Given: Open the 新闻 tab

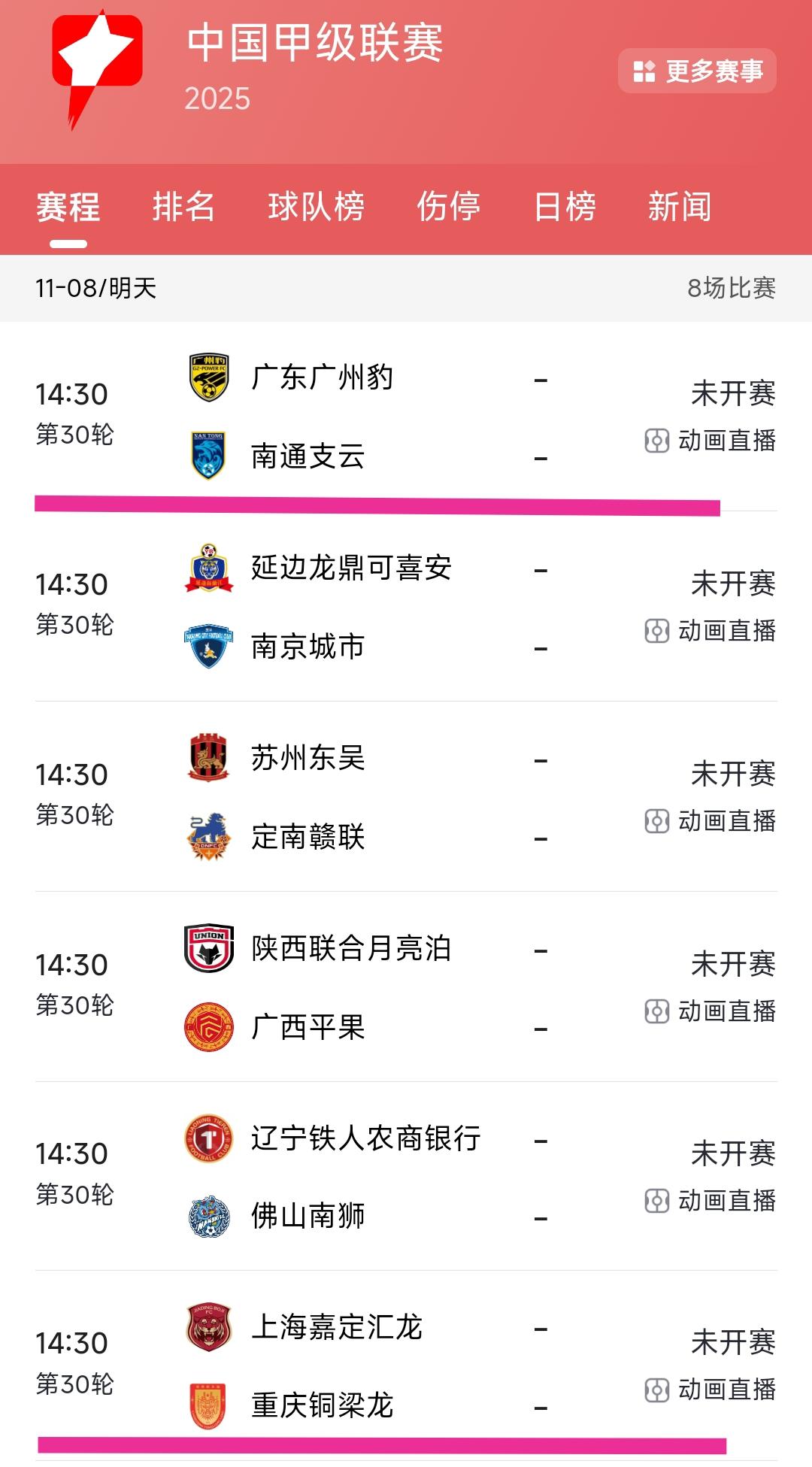Looking at the screenshot, I should click(678, 208).
